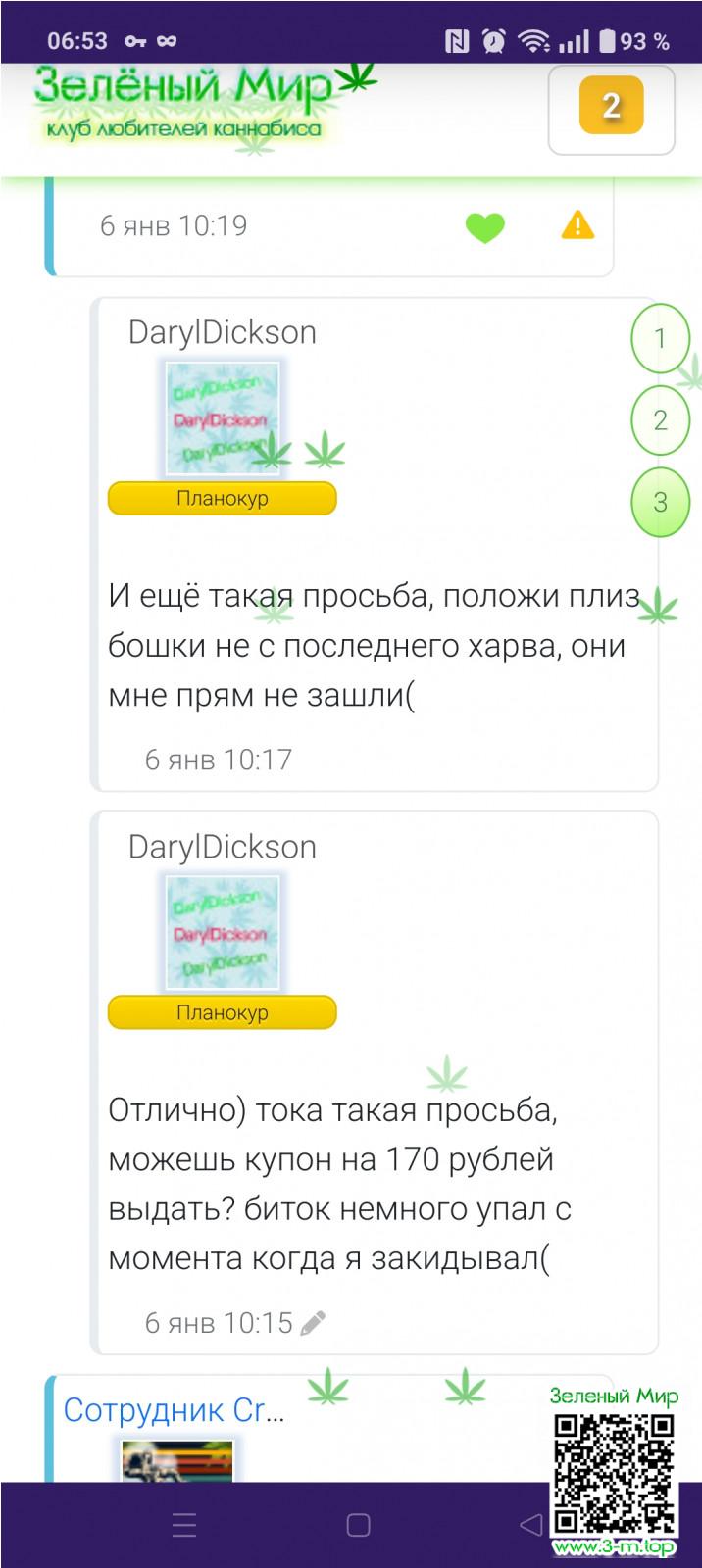
Task: Select page 3 in the pagination
Action: pyautogui.click(x=660, y=502)
